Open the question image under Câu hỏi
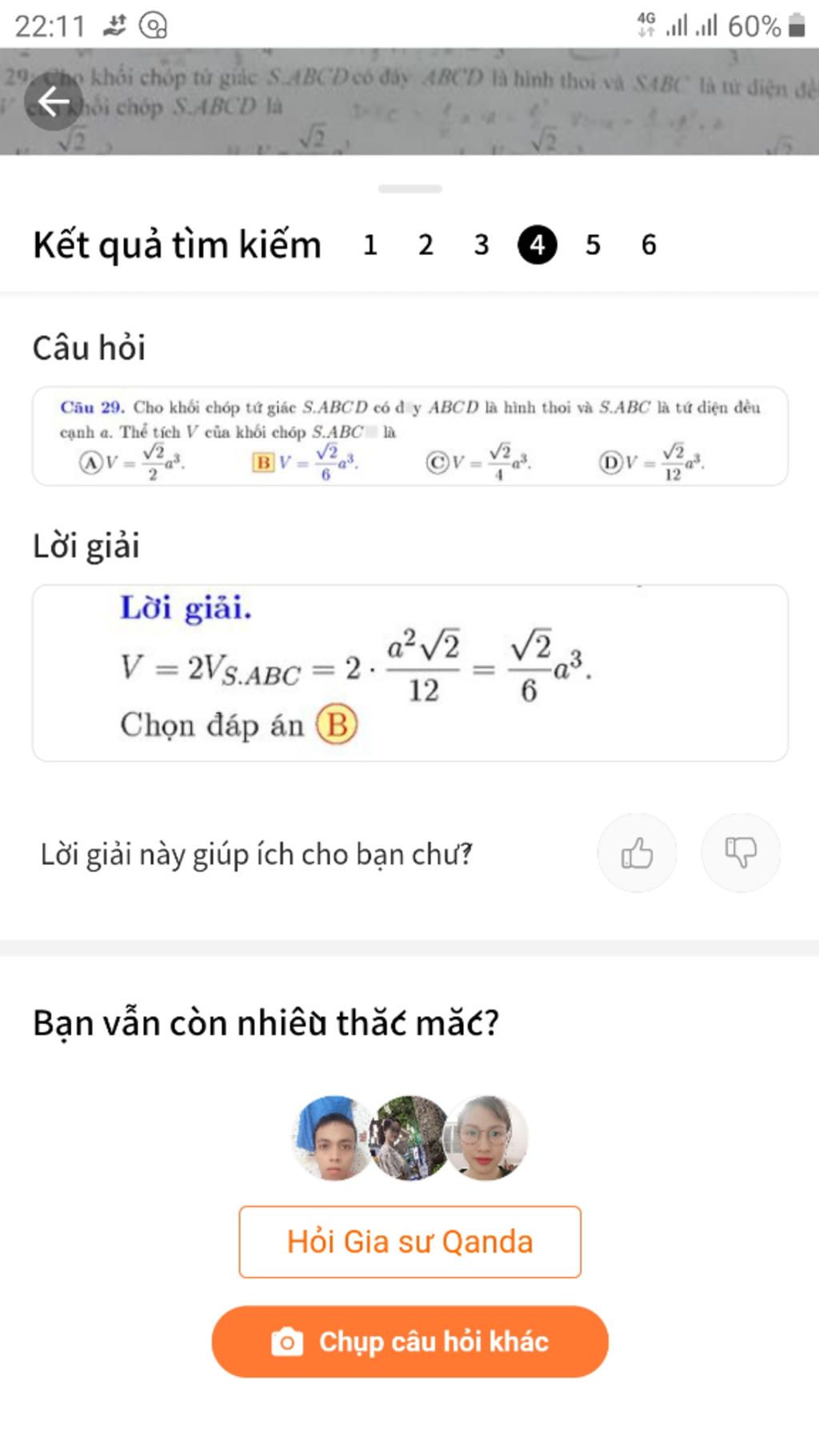This screenshot has width=819, height=1456. pyautogui.click(x=409, y=436)
